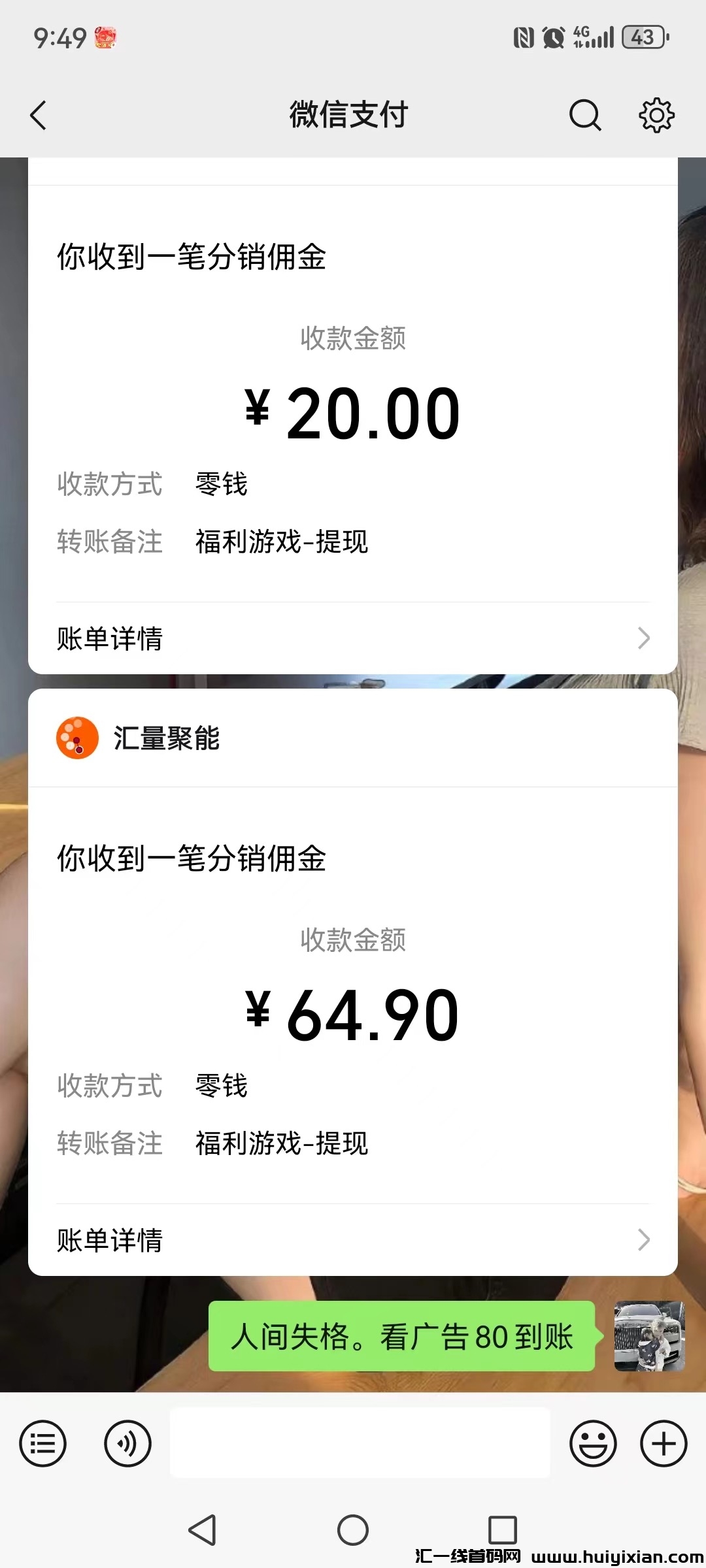Open the plus attachments panel
This screenshot has width=706, height=1568.
click(664, 1443)
